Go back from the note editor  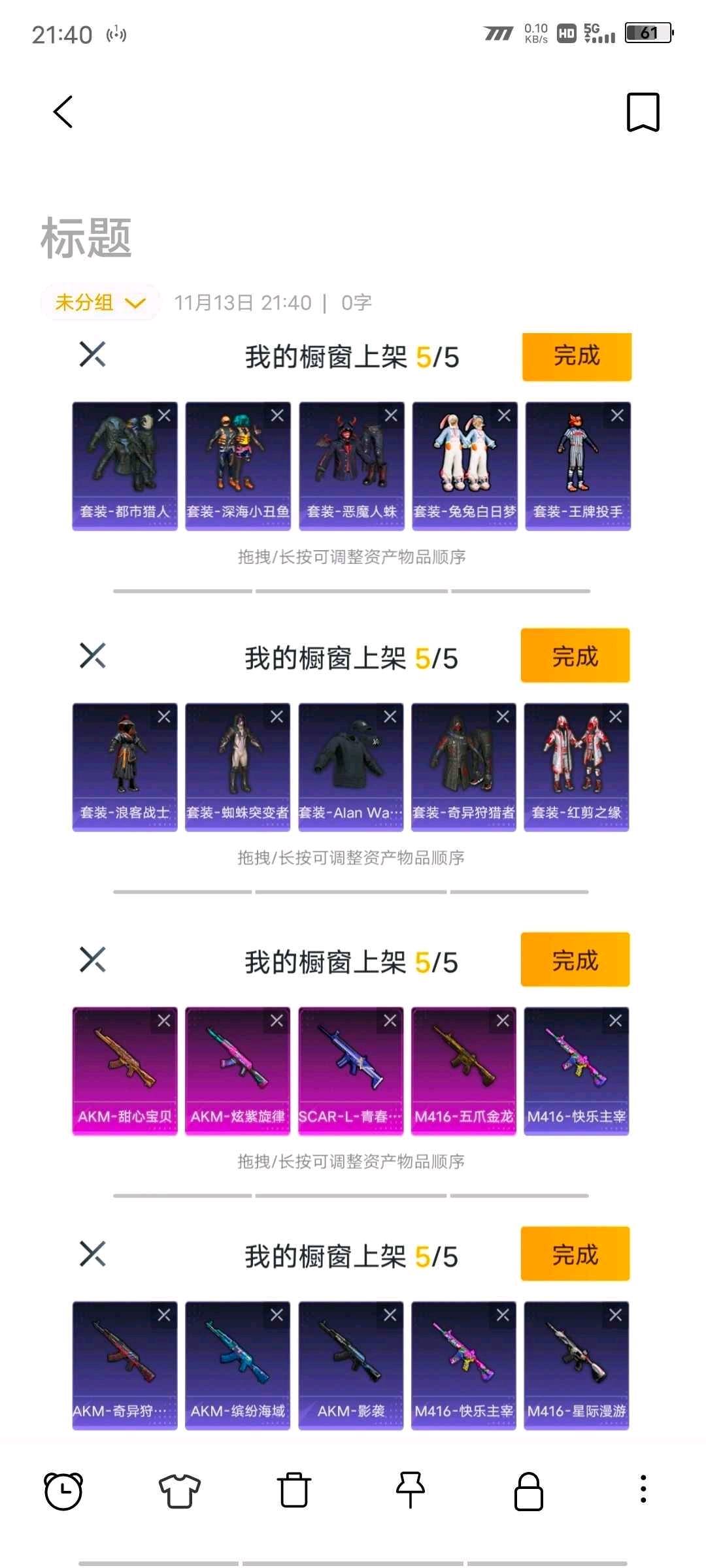pyautogui.click(x=63, y=112)
